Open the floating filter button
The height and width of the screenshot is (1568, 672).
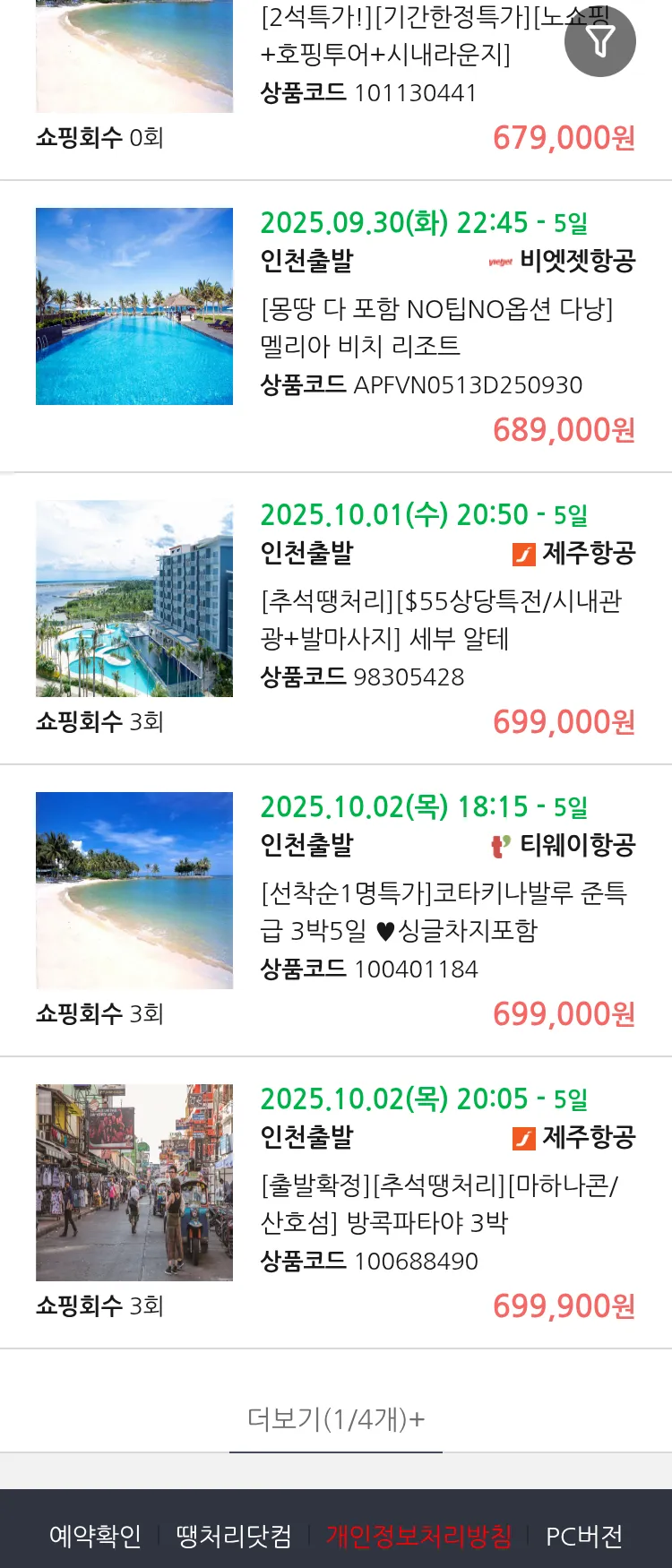[x=599, y=41]
